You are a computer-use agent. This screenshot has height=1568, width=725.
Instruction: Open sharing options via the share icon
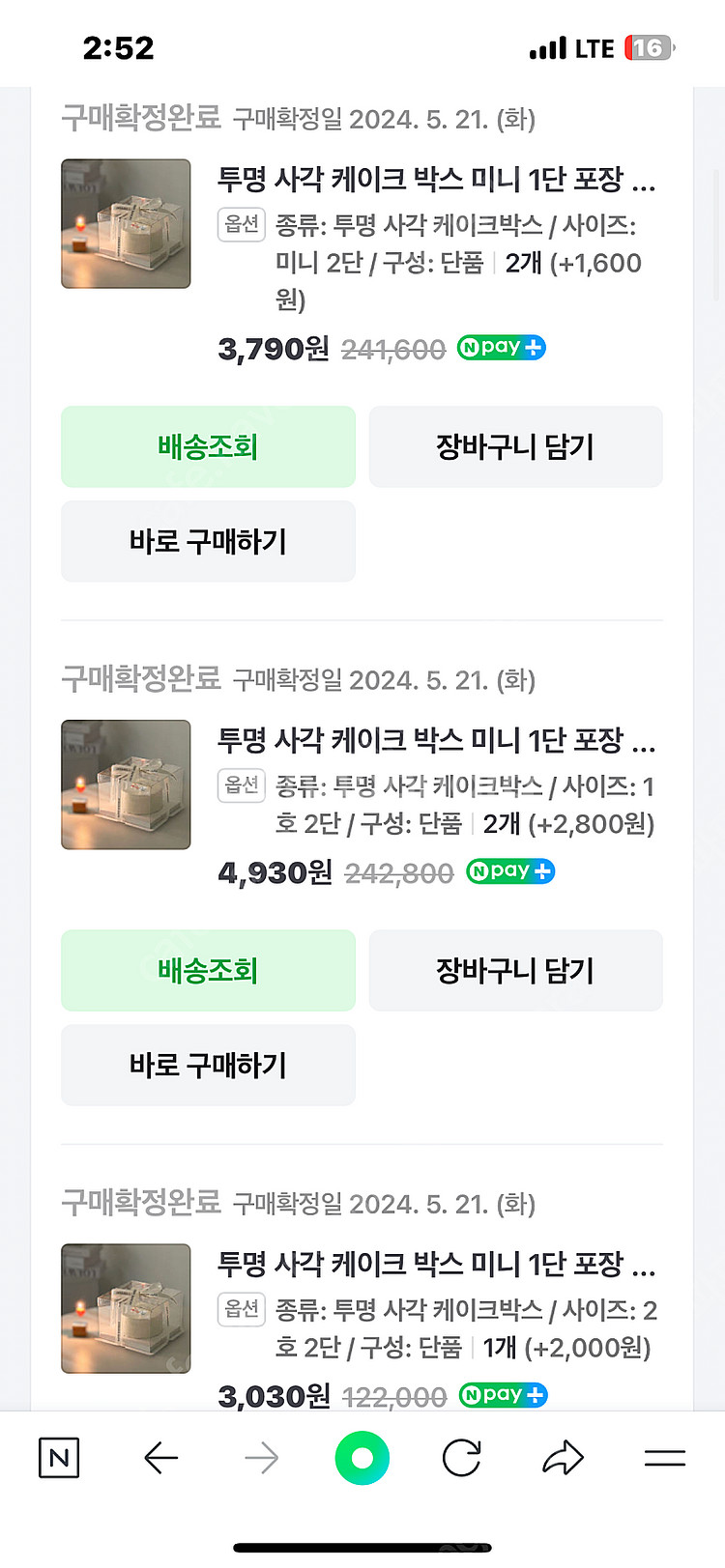563,1458
